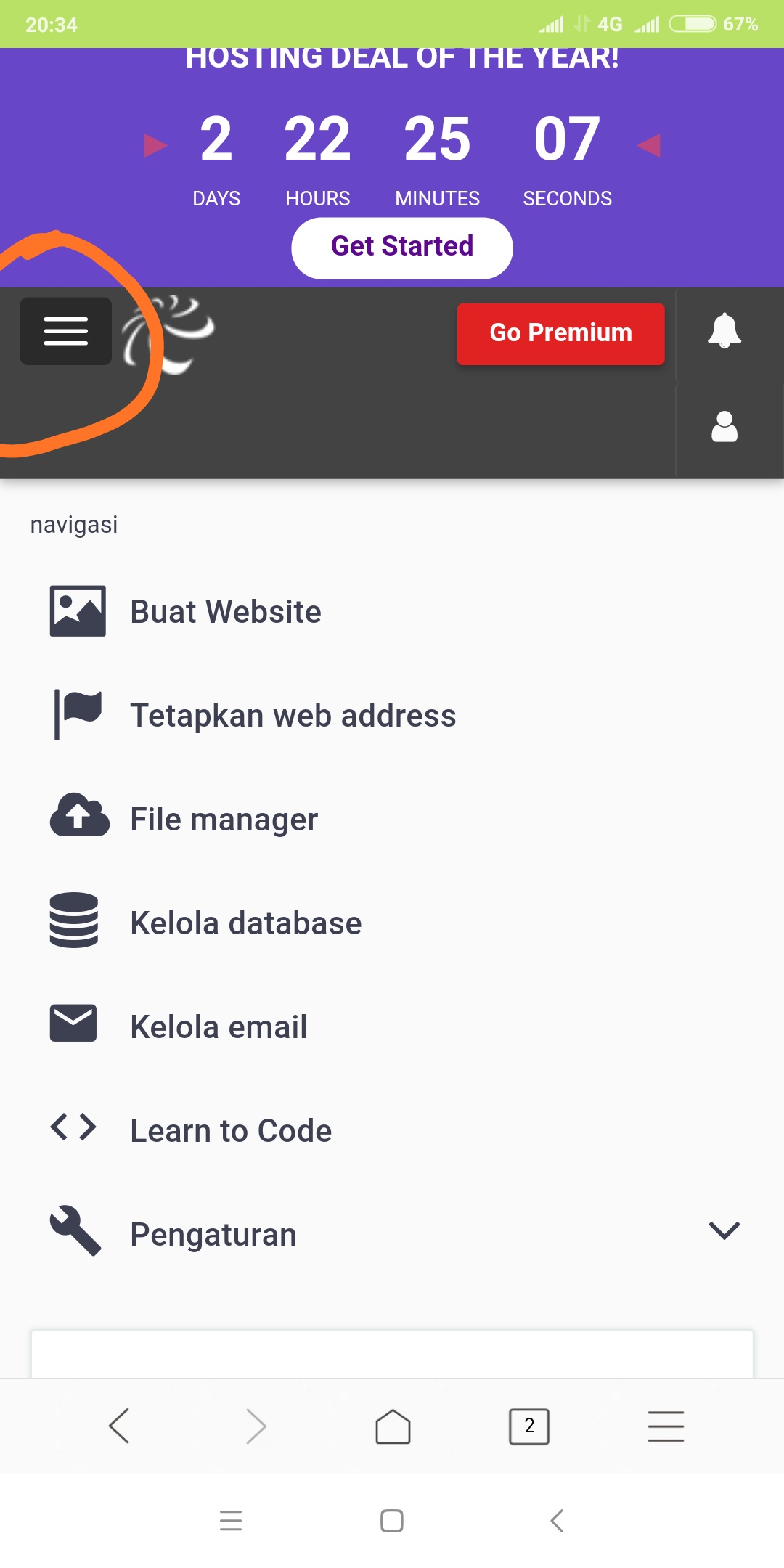Viewport: 784px width, 1568px height.
Task: Select Tetapkan web address
Action: point(293,715)
